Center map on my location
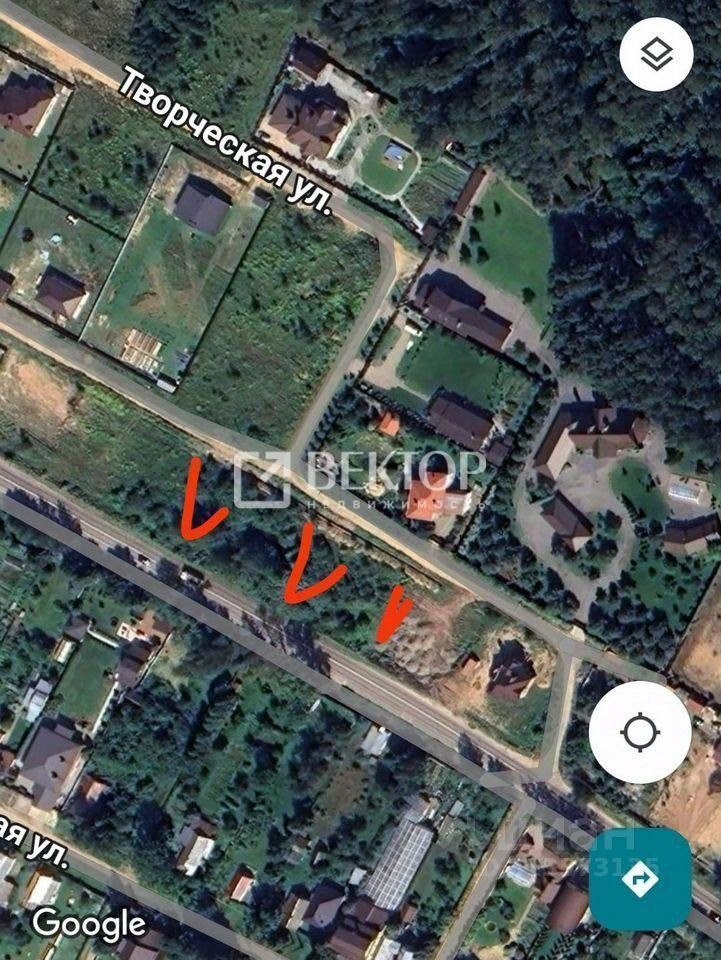Image resolution: width=721 pixels, height=960 pixels. pyautogui.click(x=640, y=733)
